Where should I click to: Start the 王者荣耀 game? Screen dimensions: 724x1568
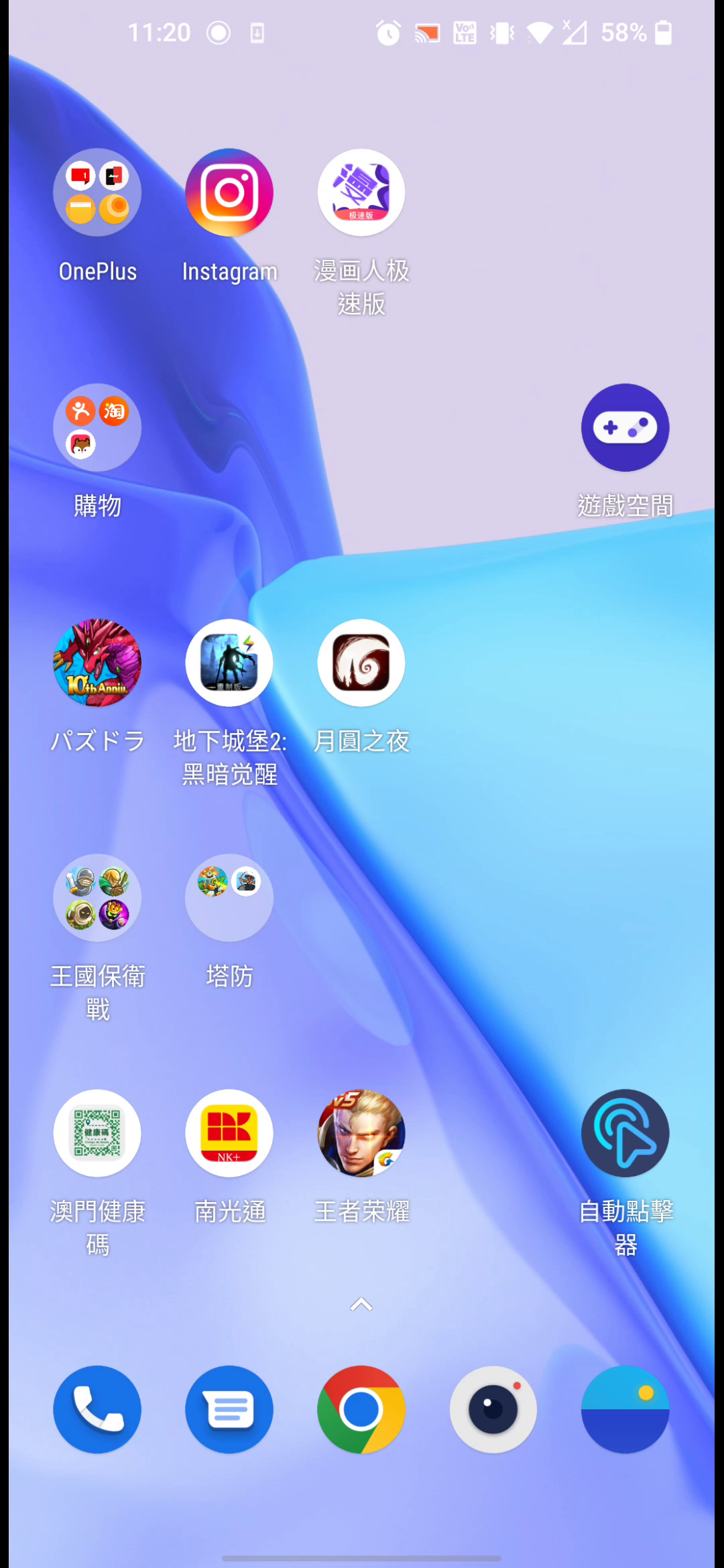tap(361, 1133)
